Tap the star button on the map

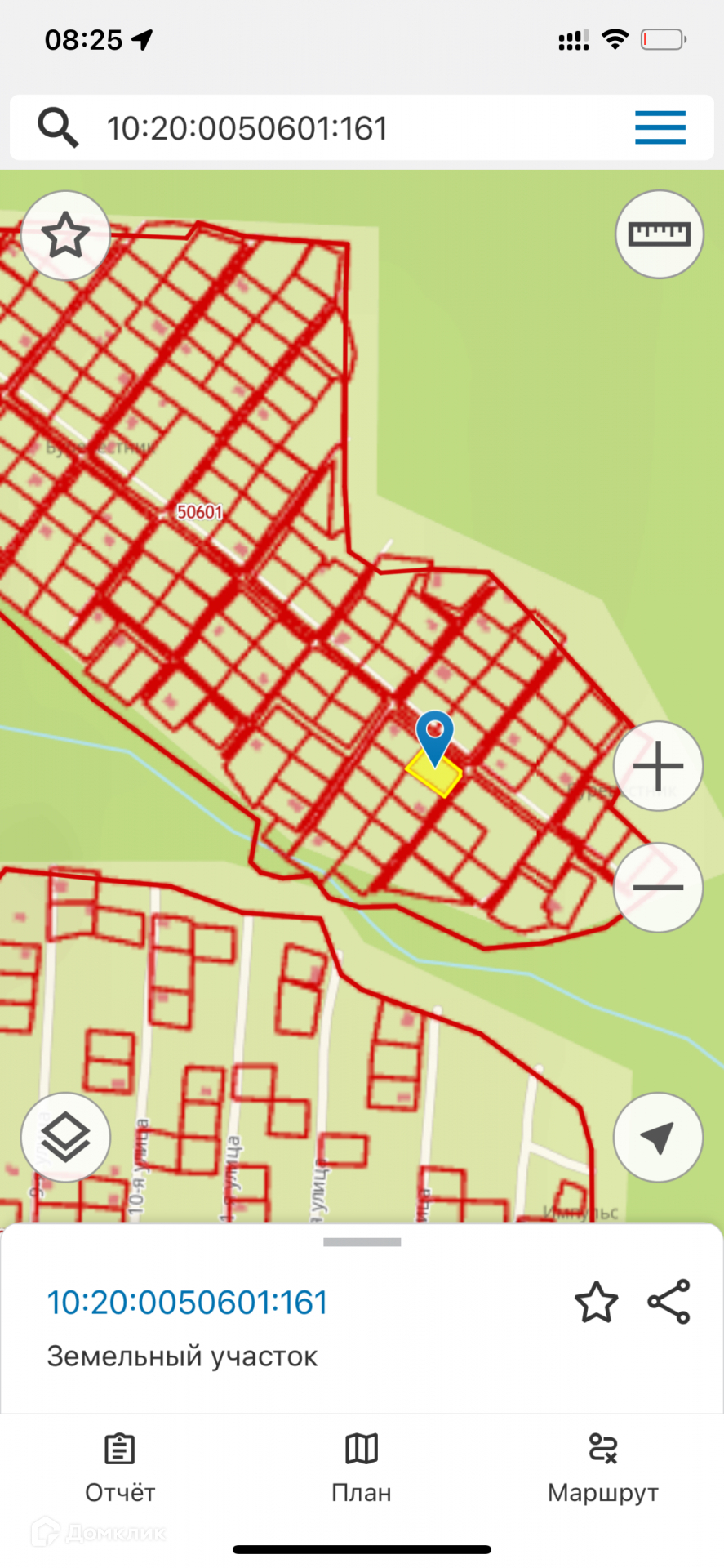65,236
